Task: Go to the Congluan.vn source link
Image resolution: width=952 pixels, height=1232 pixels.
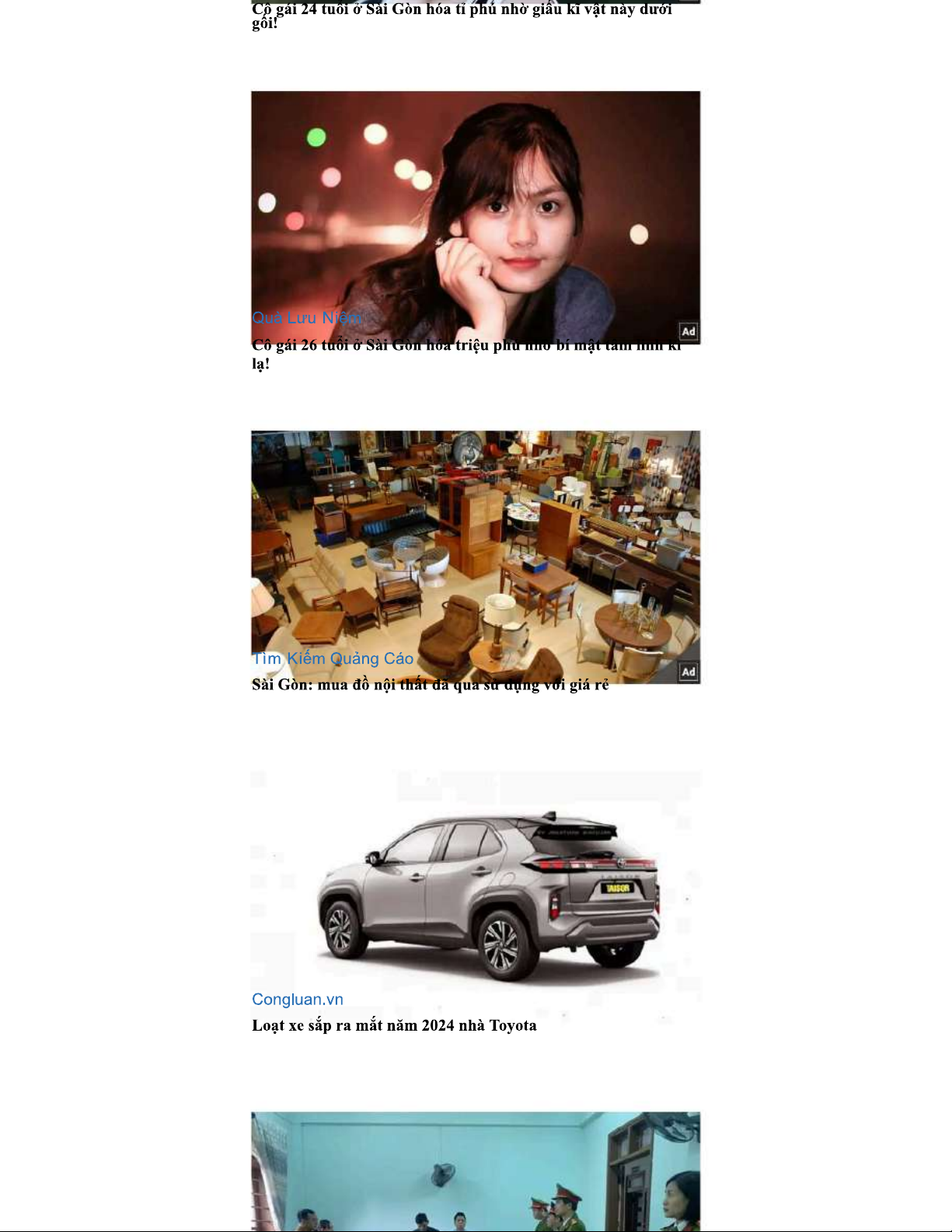Action: (x=298, y=1000)
